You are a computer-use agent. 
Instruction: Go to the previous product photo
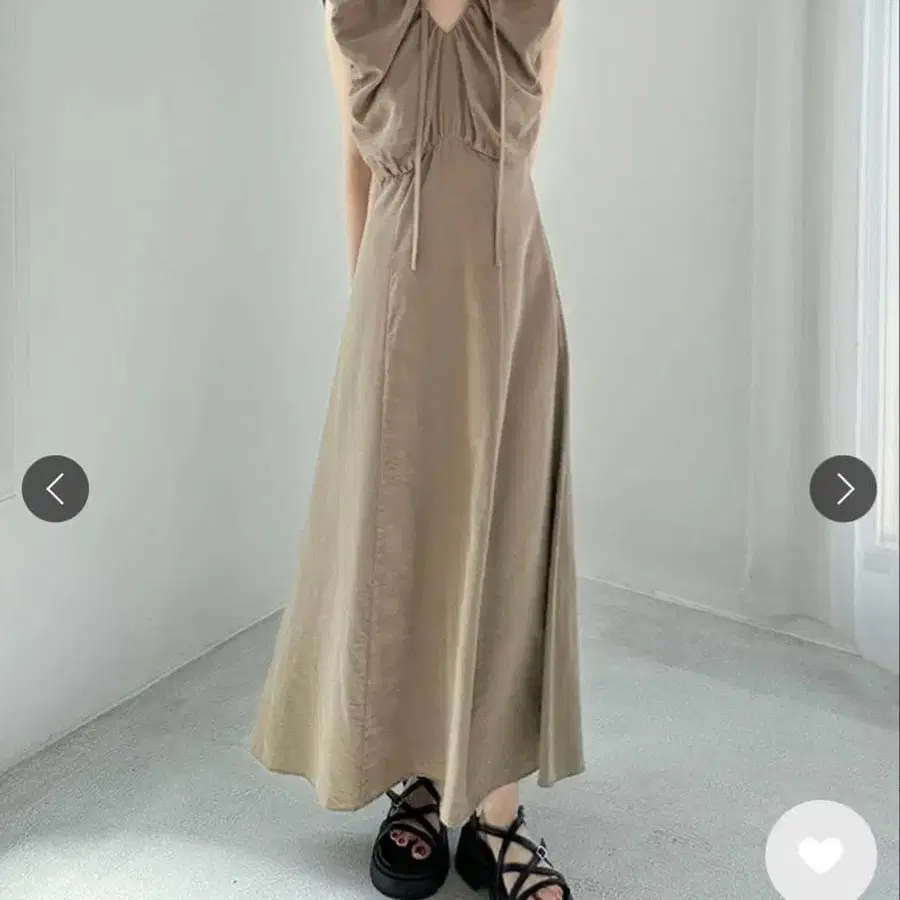[x=56, y=488]
